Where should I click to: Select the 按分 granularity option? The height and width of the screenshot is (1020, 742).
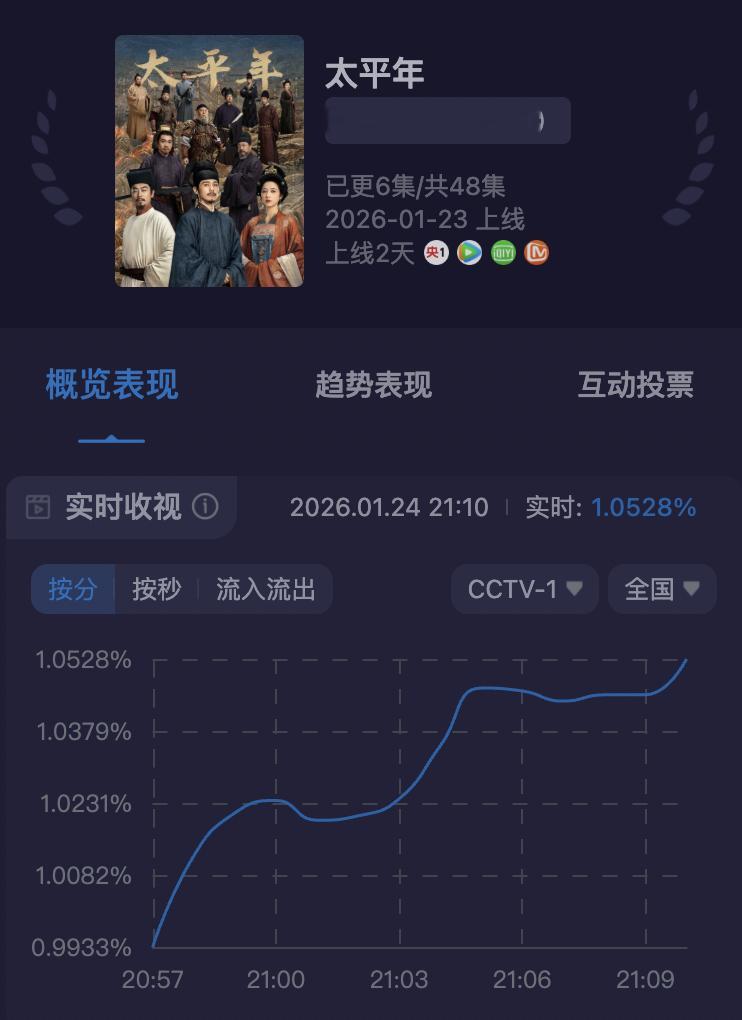(x=72, y=589)
